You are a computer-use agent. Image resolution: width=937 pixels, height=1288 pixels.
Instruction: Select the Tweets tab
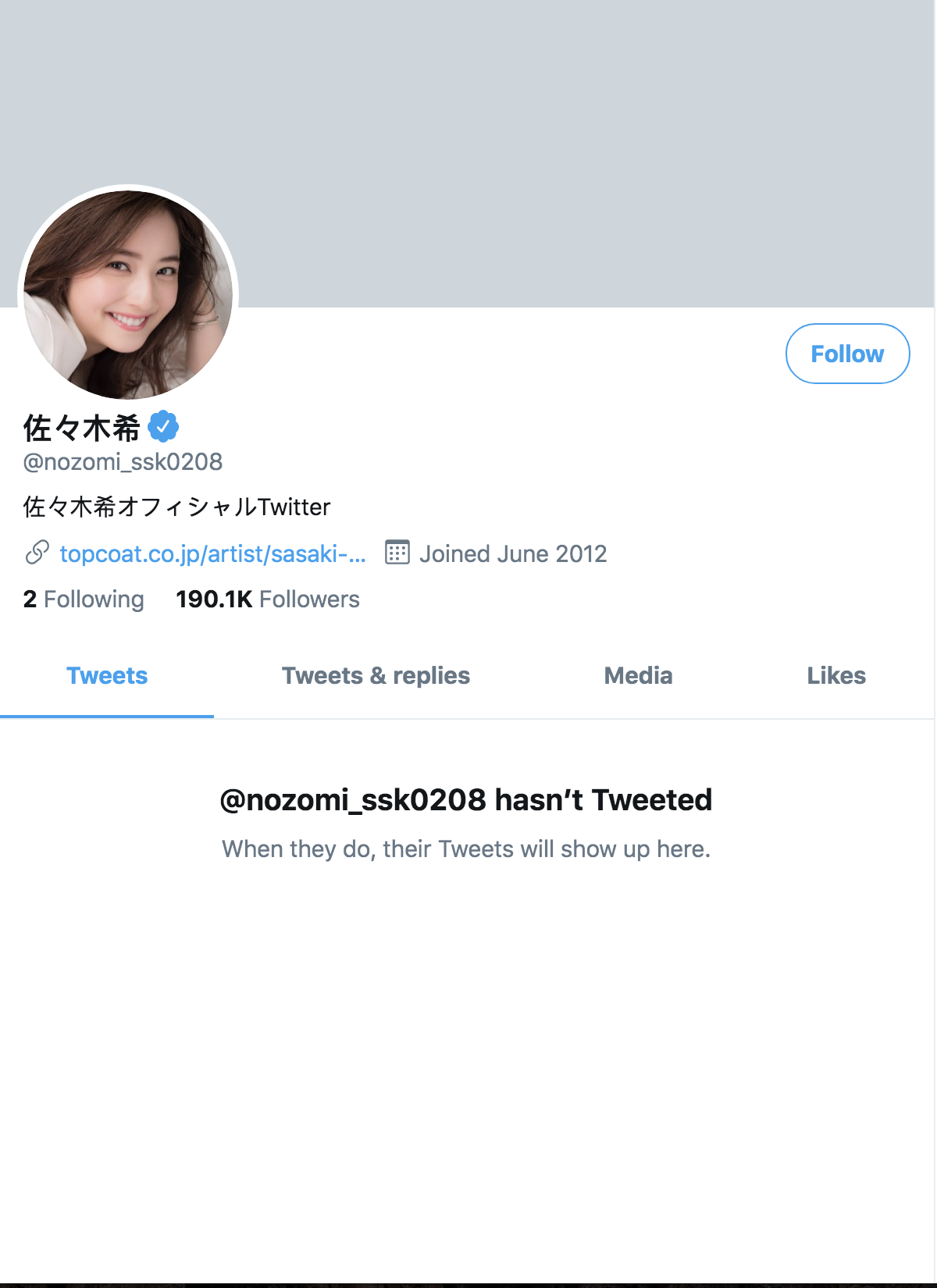pyautogui.click(x=107, y=676)
